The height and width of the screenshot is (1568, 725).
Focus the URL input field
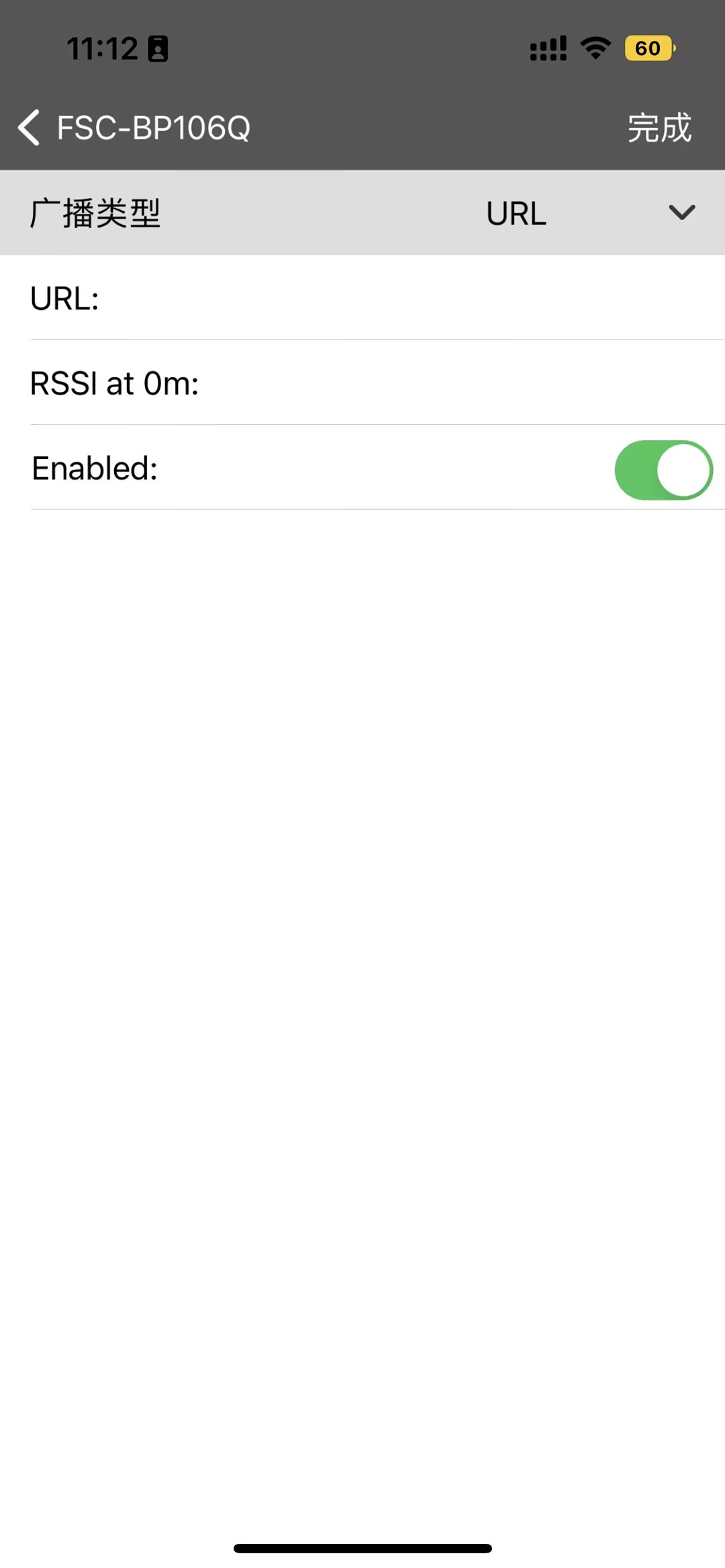(403, 299)
